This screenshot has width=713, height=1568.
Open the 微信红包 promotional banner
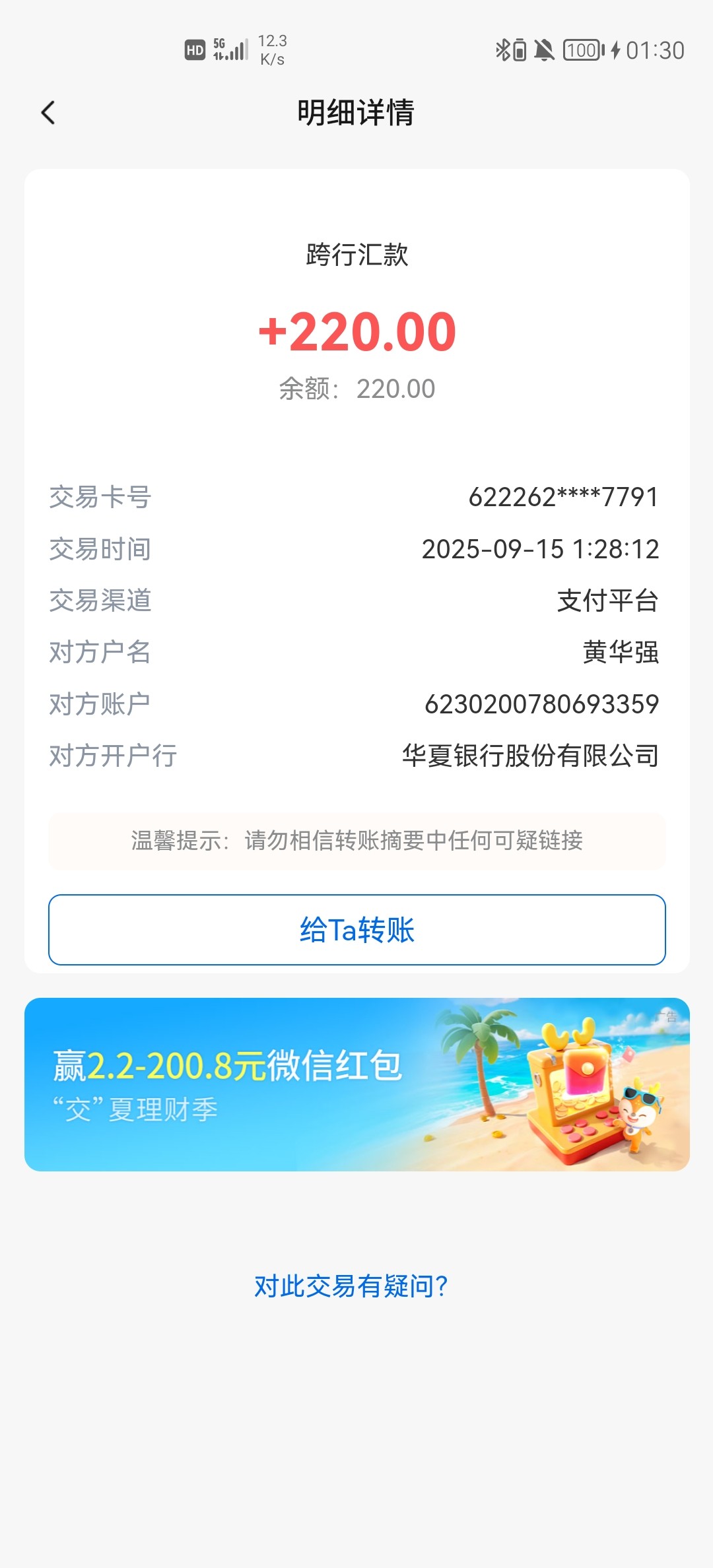(x=356, y=1084)
